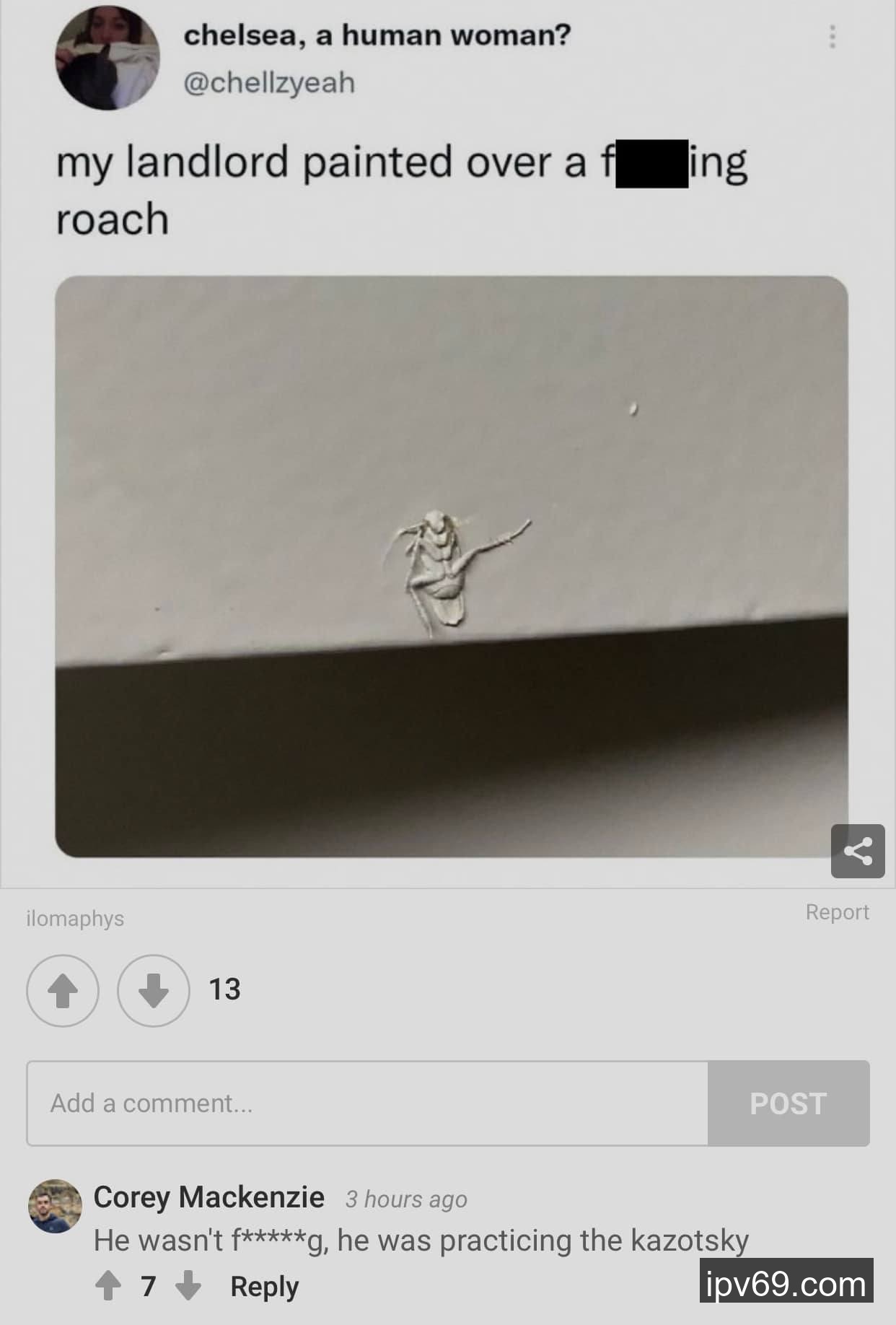Screen dimensions: 896x1325
Task: View Corey Mackenzie's profile
Action: tap(208, 1197)
